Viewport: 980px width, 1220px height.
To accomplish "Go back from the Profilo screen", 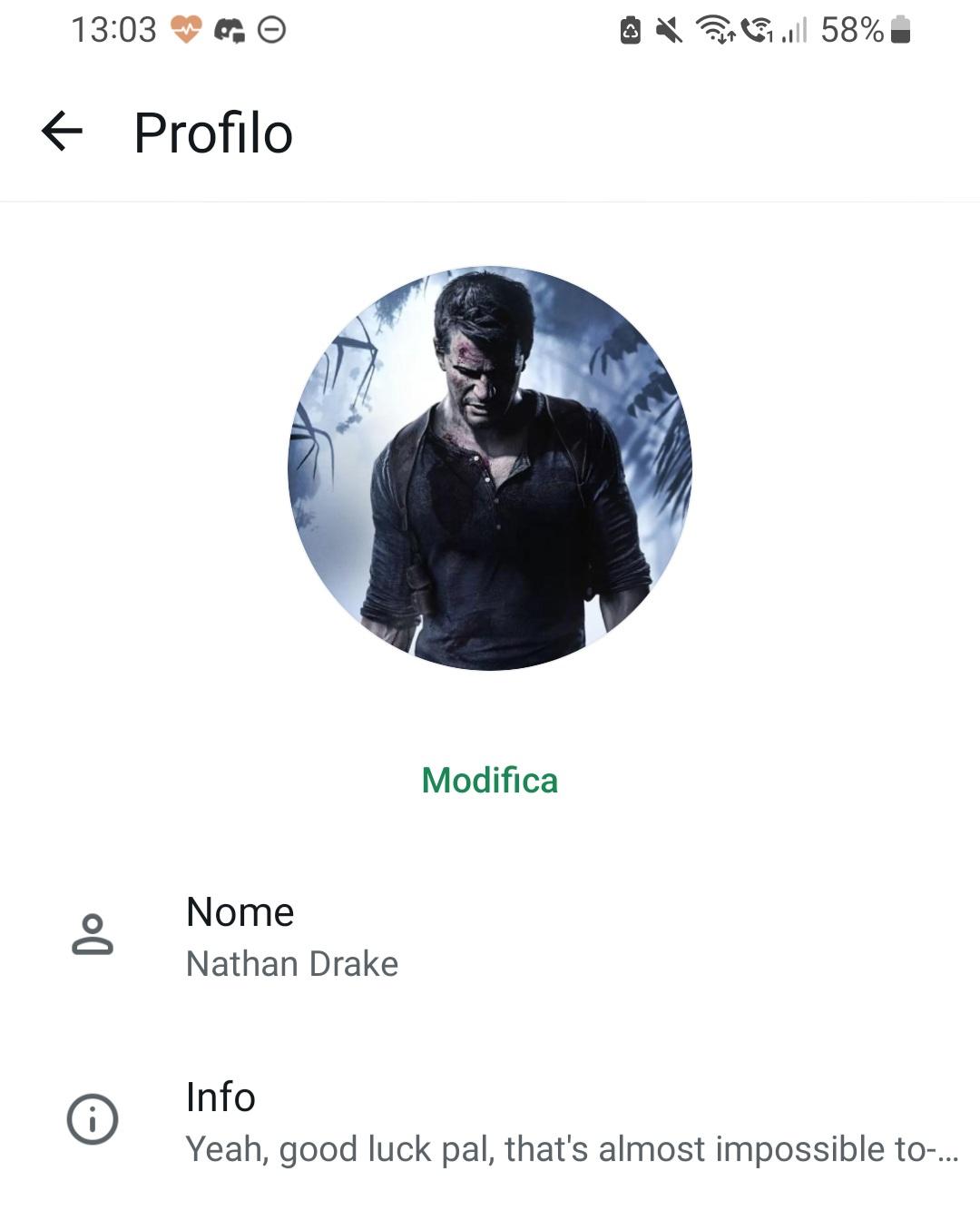I will coord(62,133).
